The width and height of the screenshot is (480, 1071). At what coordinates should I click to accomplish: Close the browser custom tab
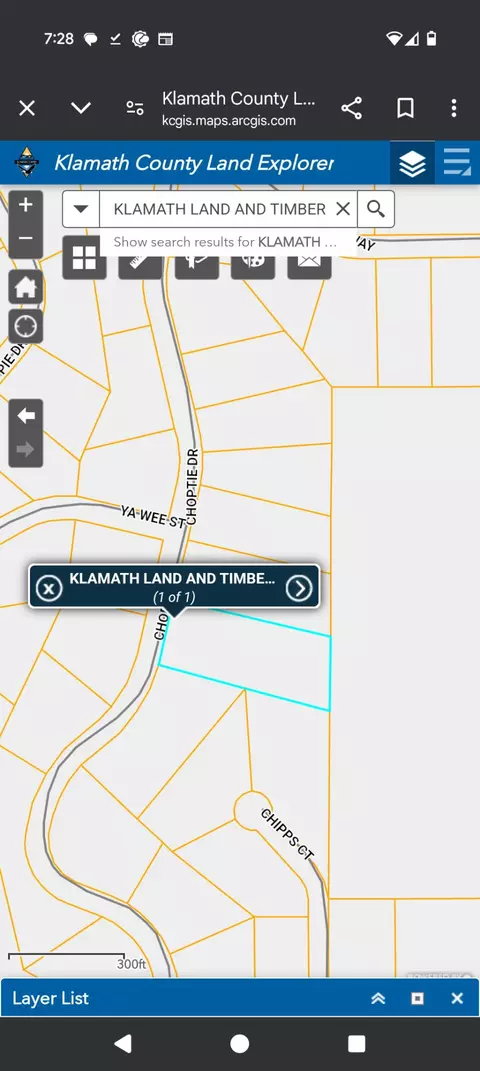pos(27,108)
